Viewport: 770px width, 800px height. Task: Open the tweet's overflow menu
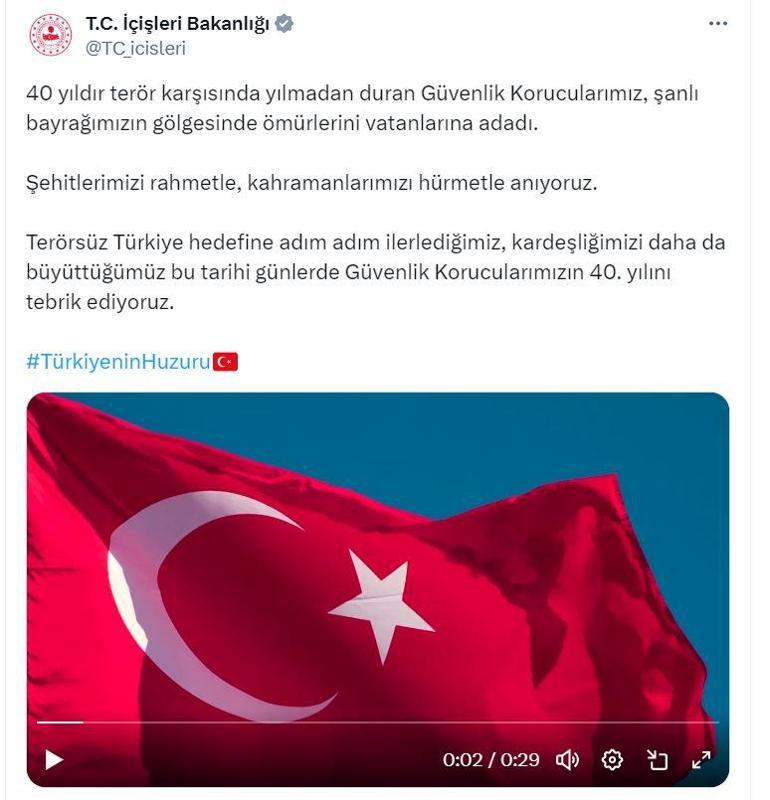pos(718,23)
